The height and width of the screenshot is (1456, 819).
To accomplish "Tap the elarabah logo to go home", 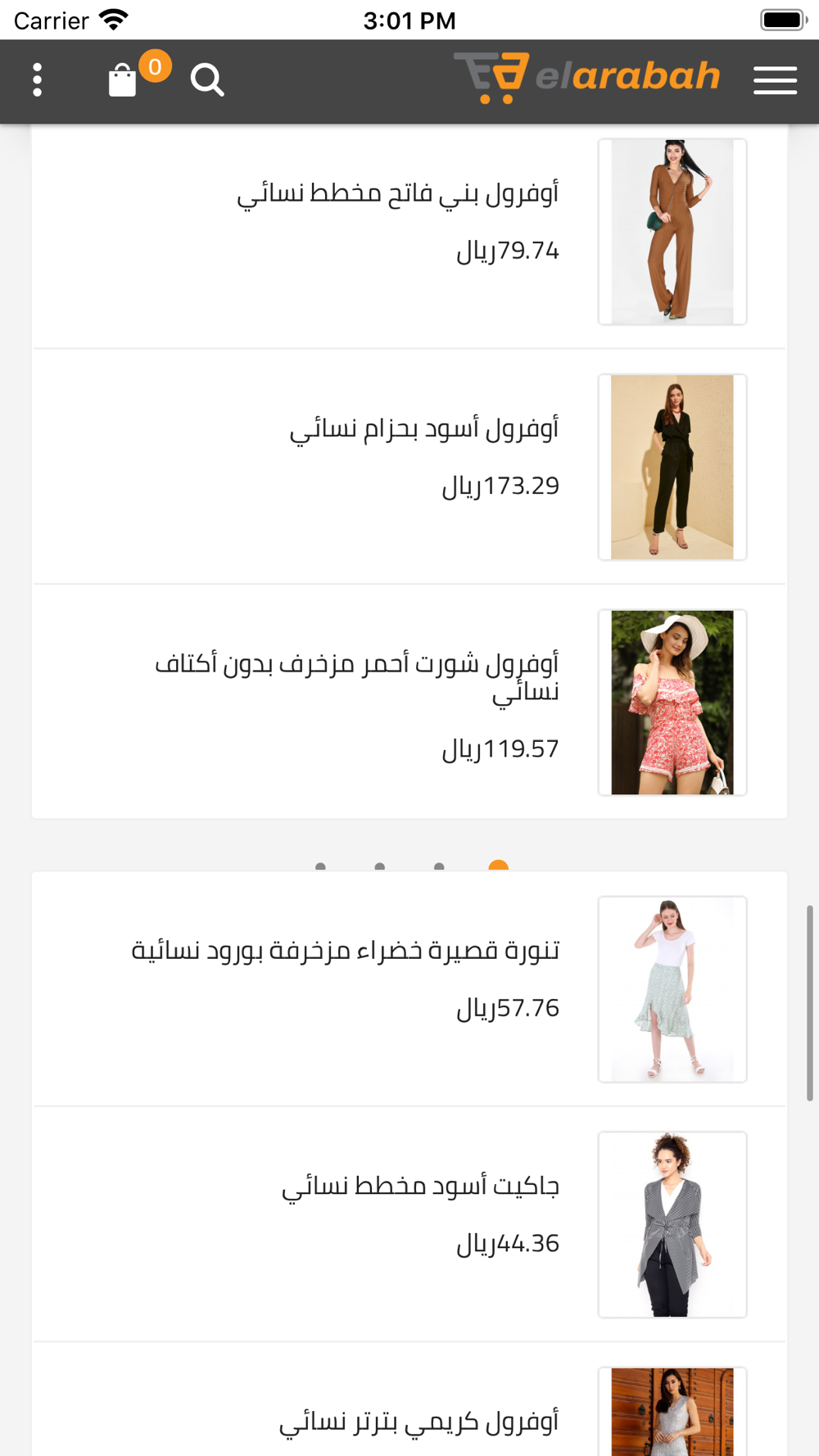I will (x=587, y=77).
